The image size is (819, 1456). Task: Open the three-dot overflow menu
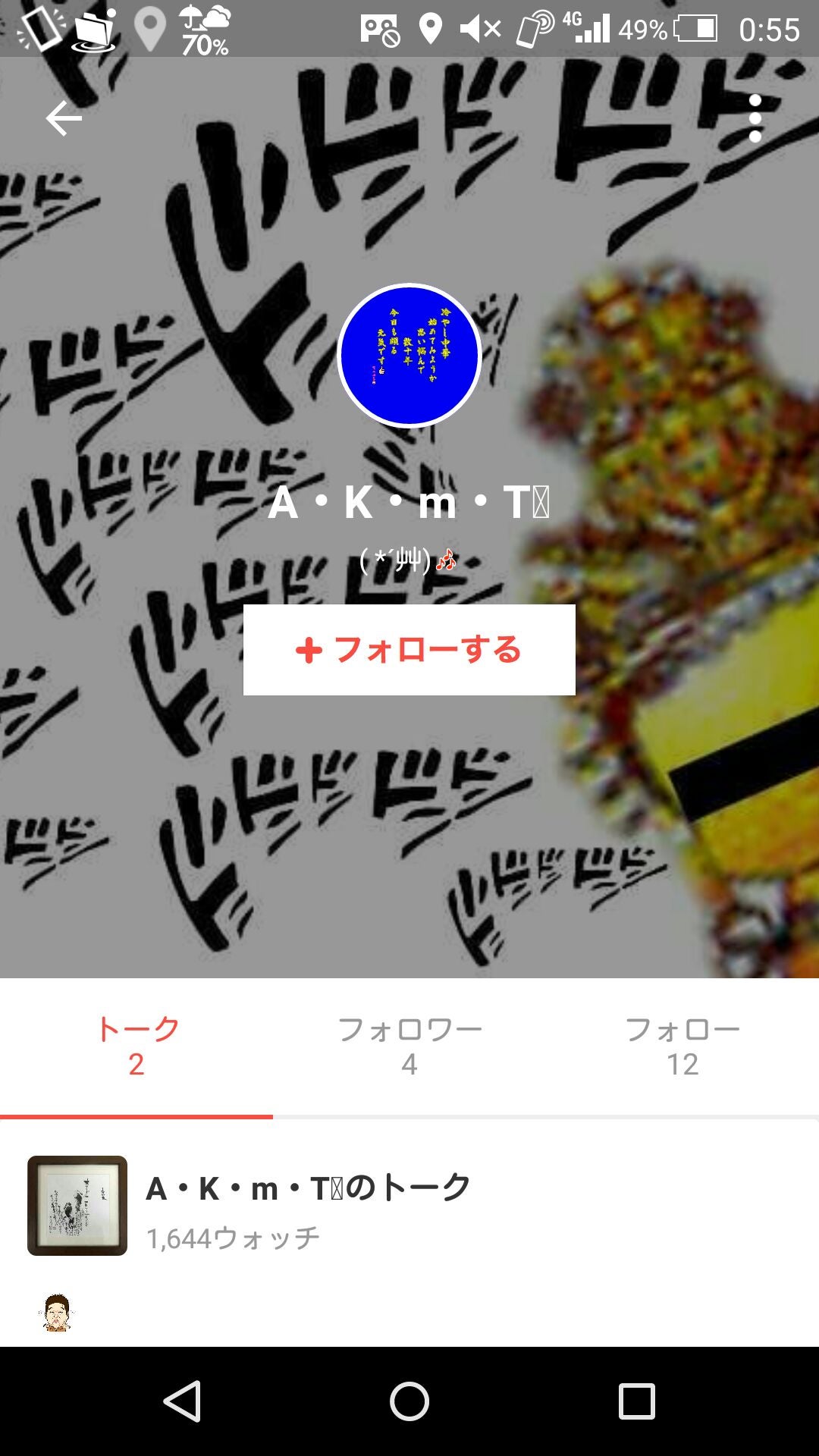(x=755, y=118)
